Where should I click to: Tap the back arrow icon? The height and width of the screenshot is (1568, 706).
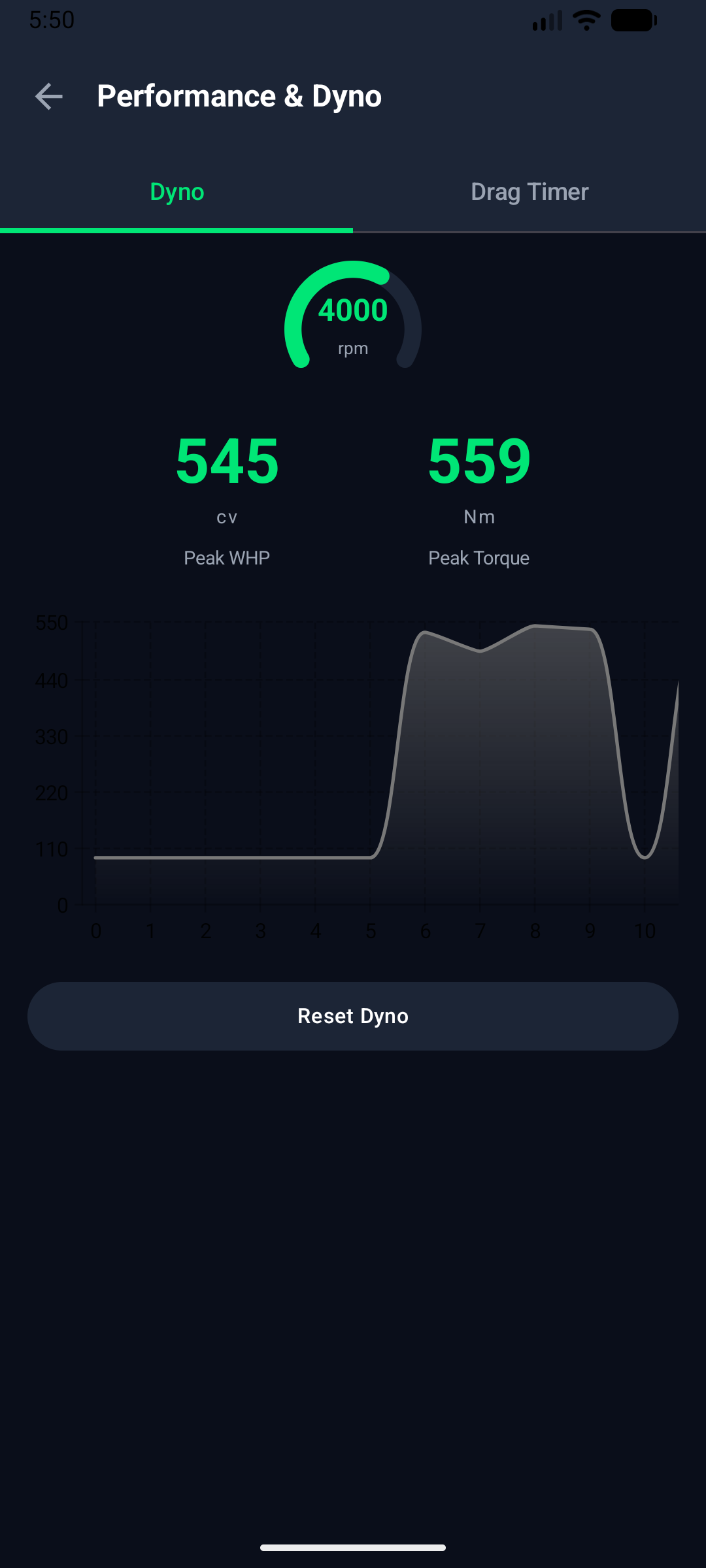(48, 97)
